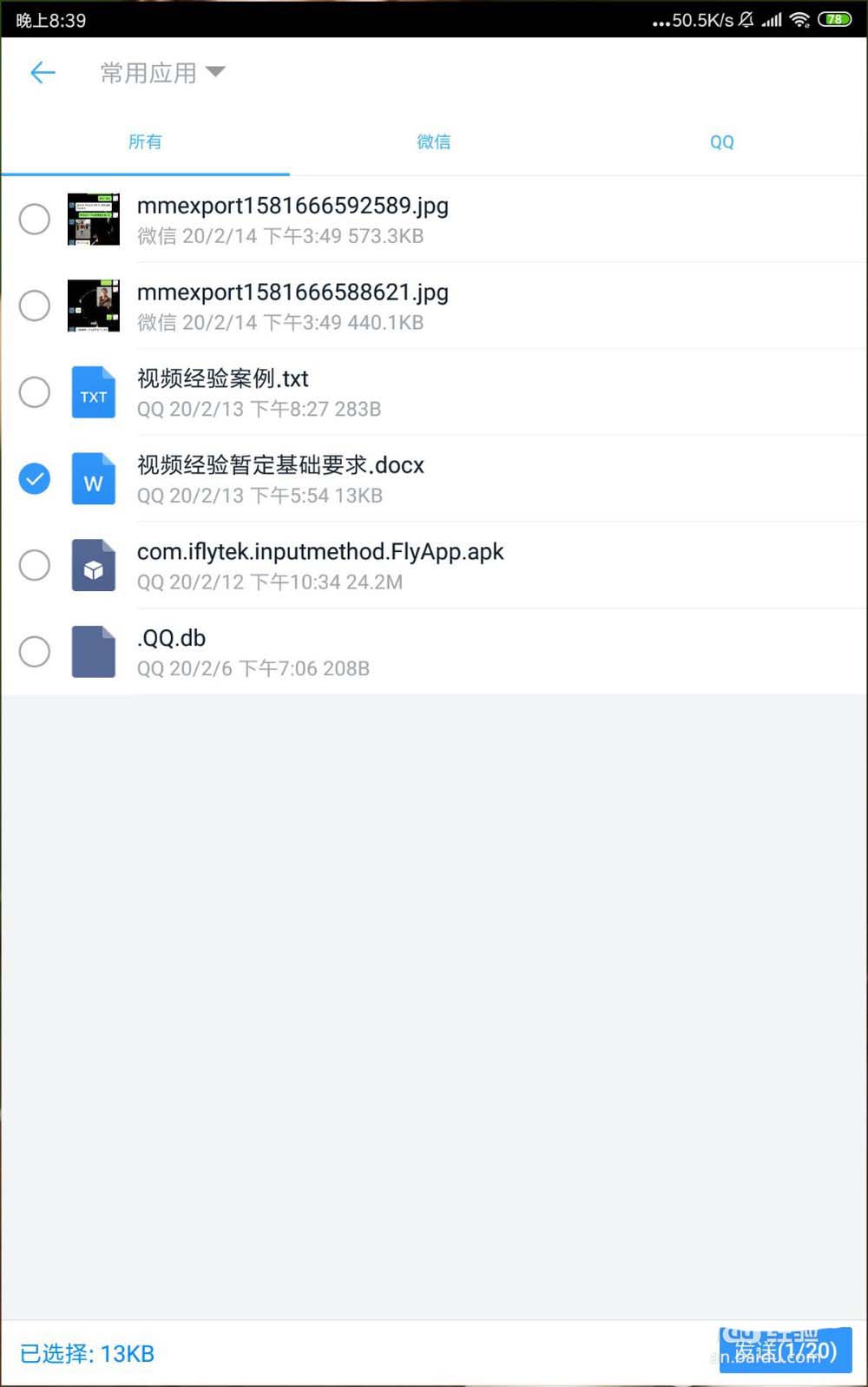Switch to the 微信 tab
The image size is (868, 1387).
point(433,141)
